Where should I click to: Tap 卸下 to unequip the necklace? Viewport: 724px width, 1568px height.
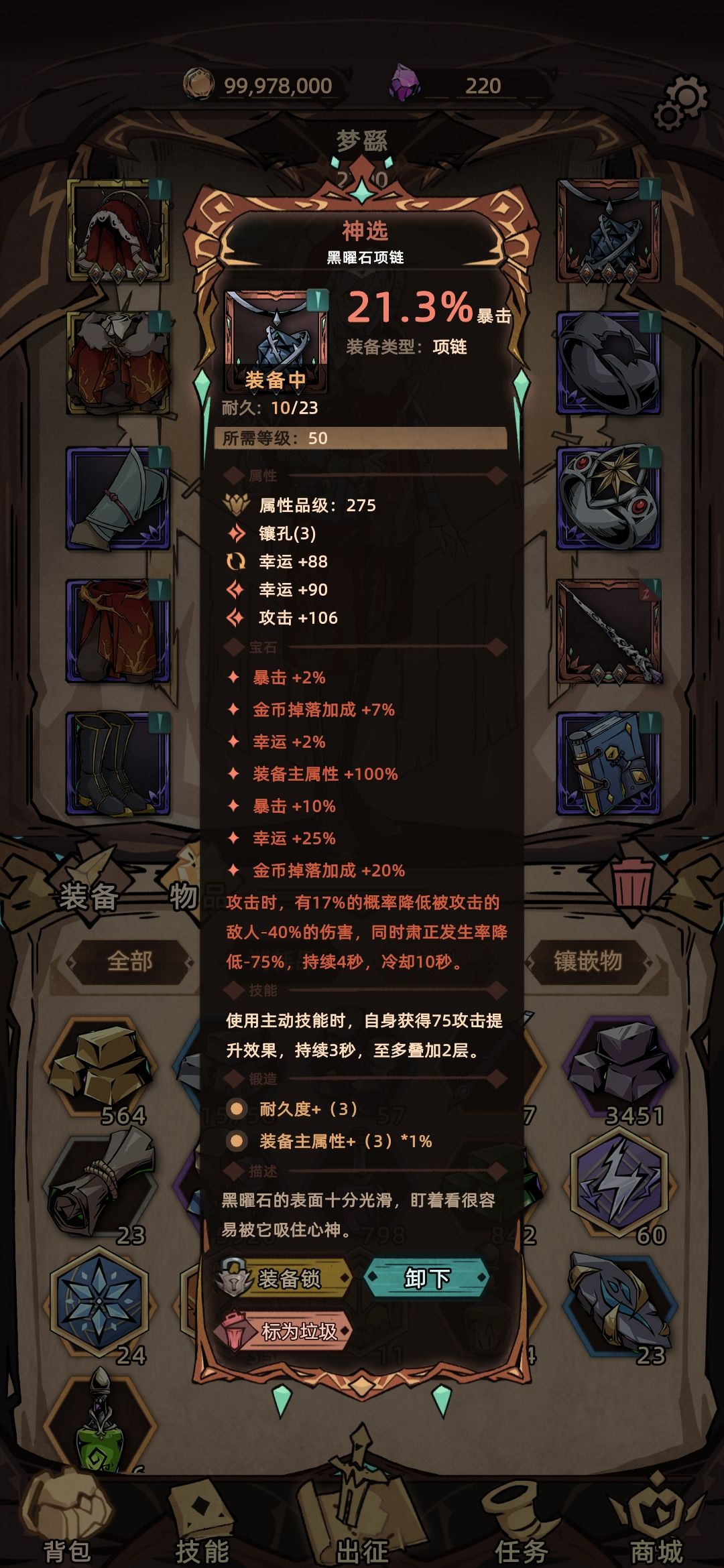[x=426, y=1279]
